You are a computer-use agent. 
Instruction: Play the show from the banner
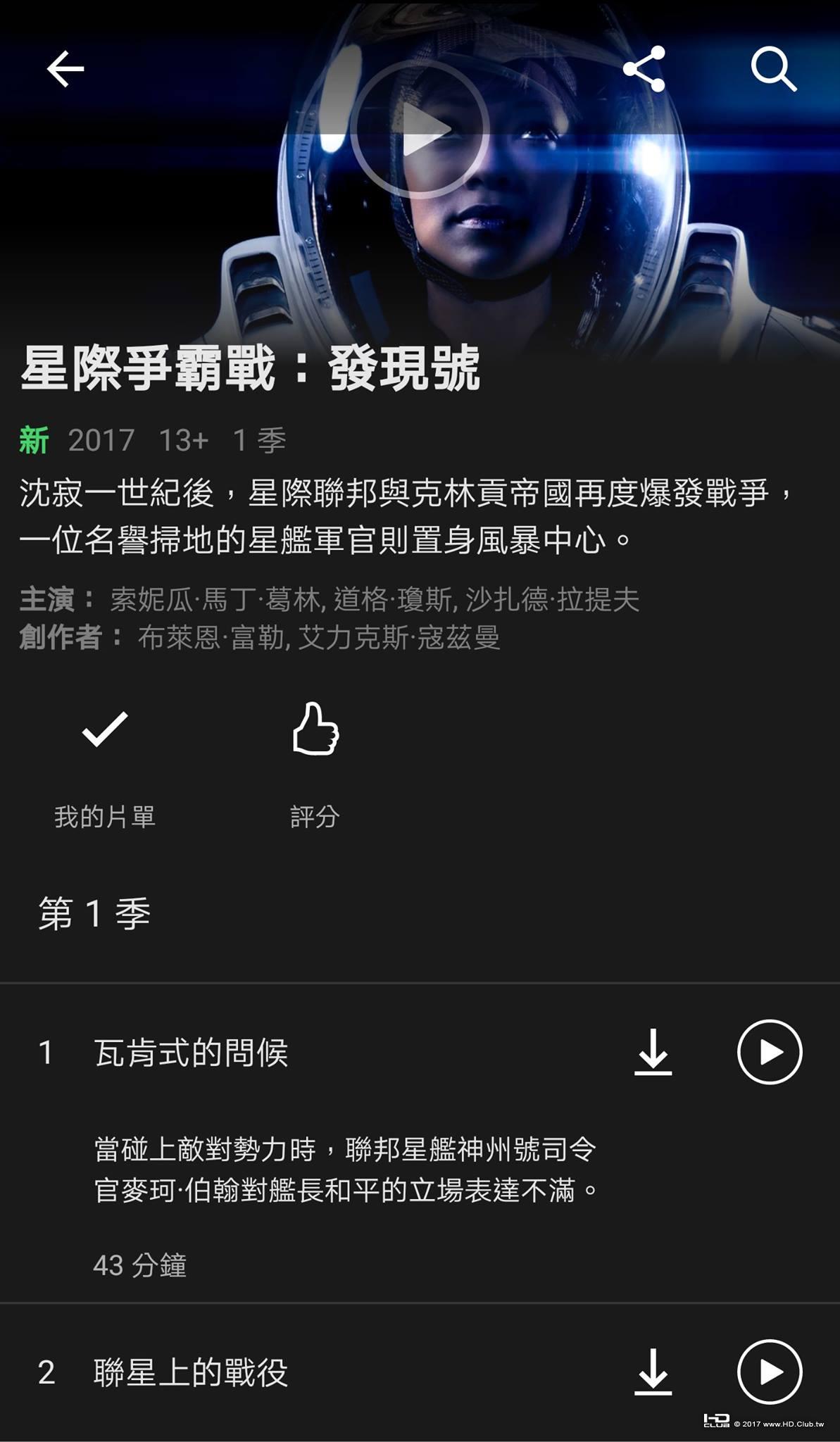point(420,129)
